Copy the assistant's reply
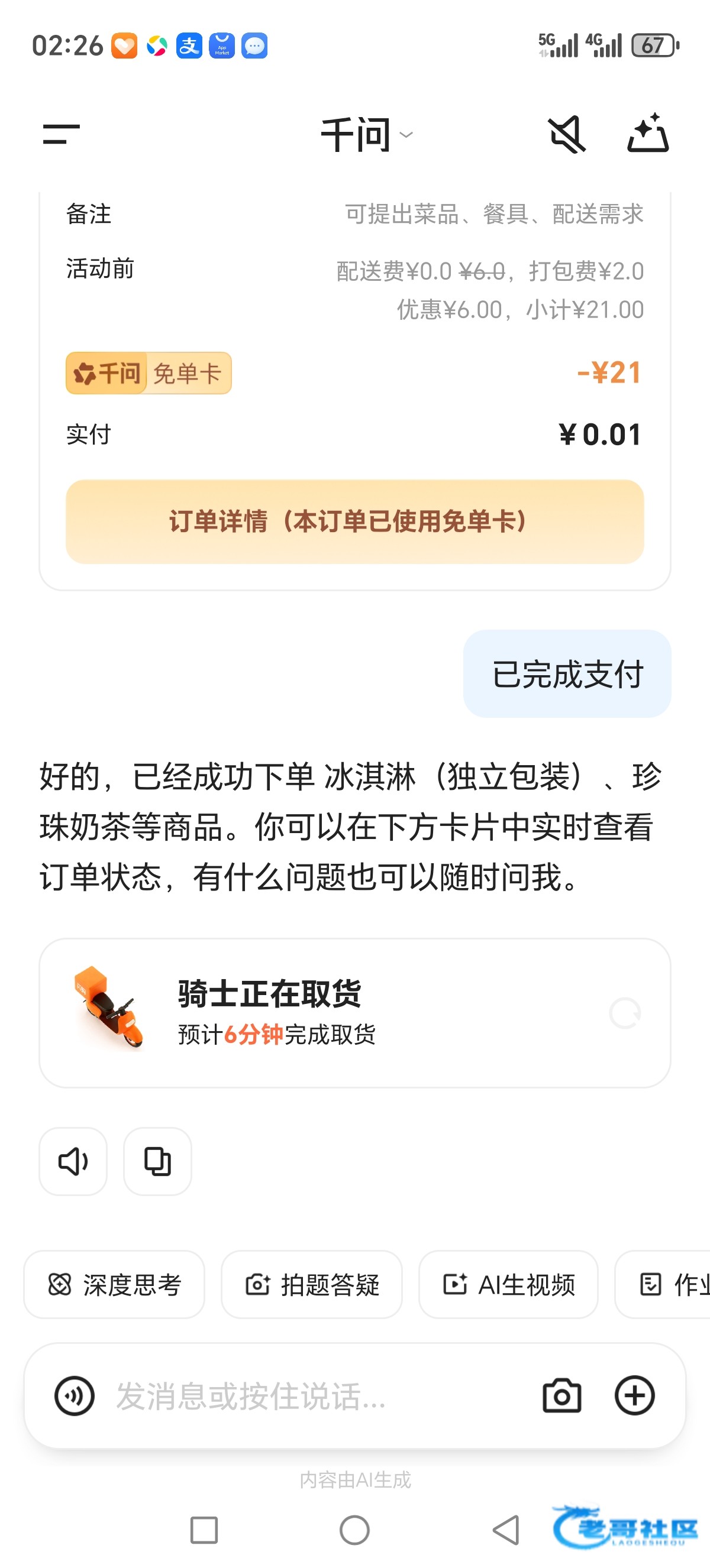Image resolution: width=710 pixels, height=1568 pixels. (157, 1161)
